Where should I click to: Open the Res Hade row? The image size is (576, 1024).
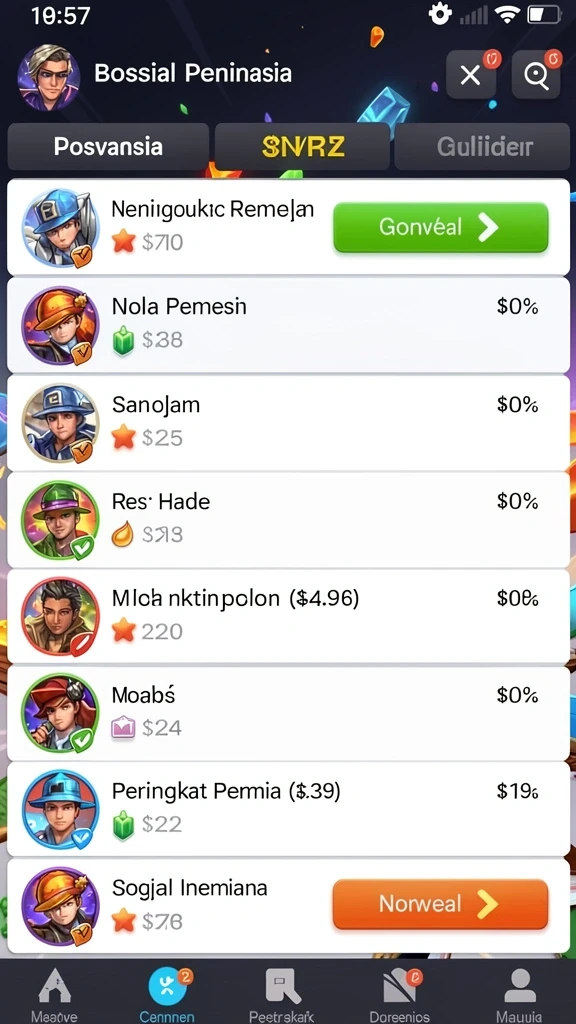tap(288, 519)
